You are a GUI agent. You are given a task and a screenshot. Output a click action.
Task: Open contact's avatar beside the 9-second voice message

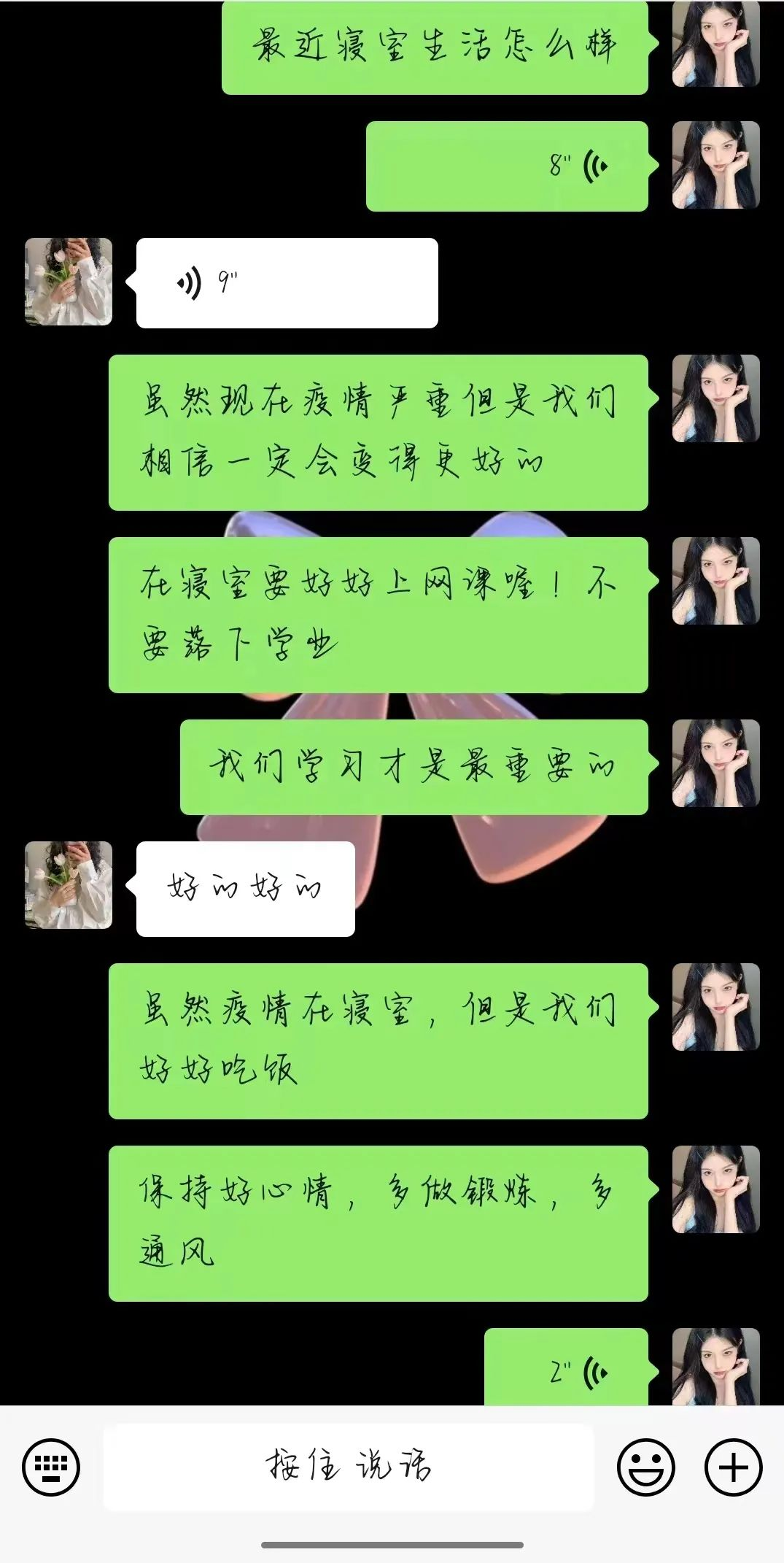point(69,281)
